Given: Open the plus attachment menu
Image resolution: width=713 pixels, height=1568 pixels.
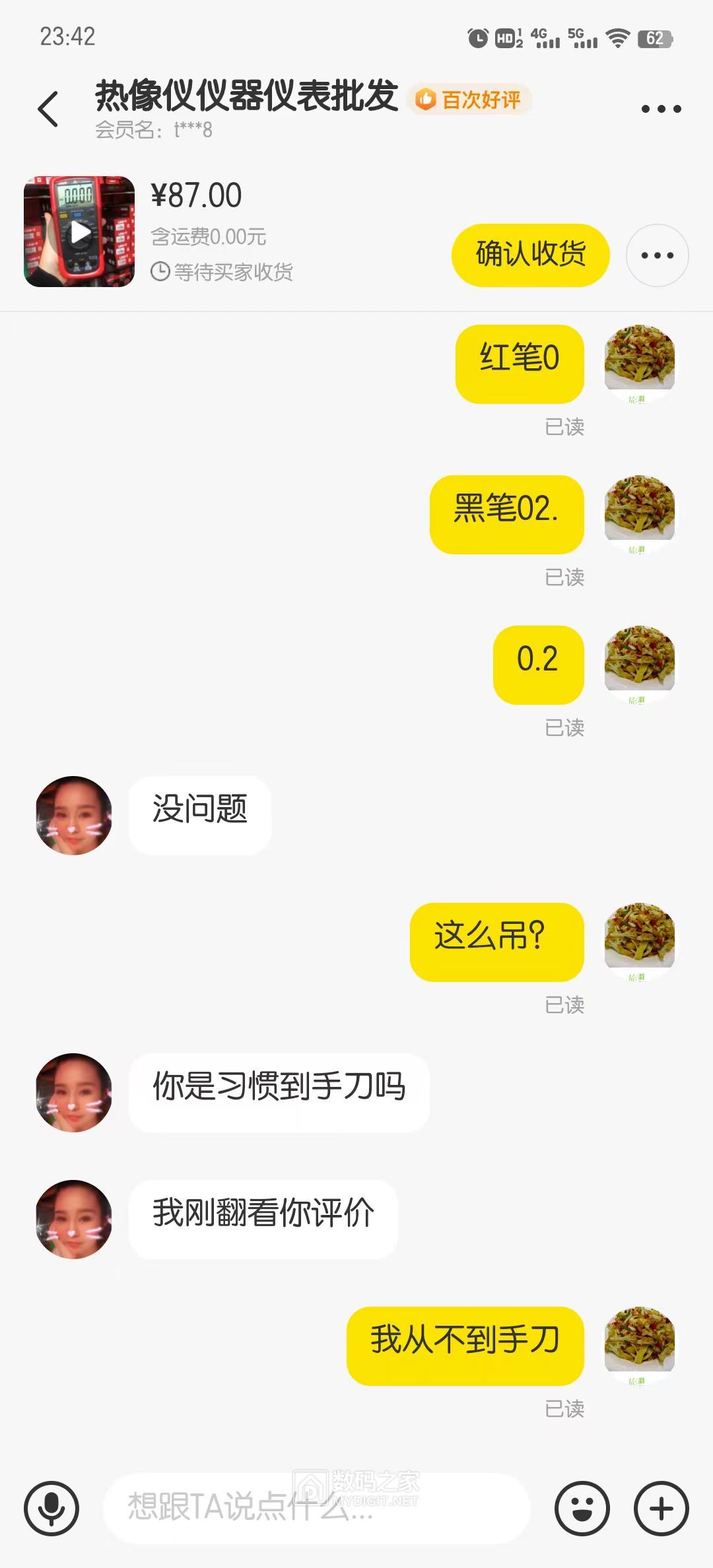Looking at the screenshot, I should pyautogui.click(x=661, y=1509).
